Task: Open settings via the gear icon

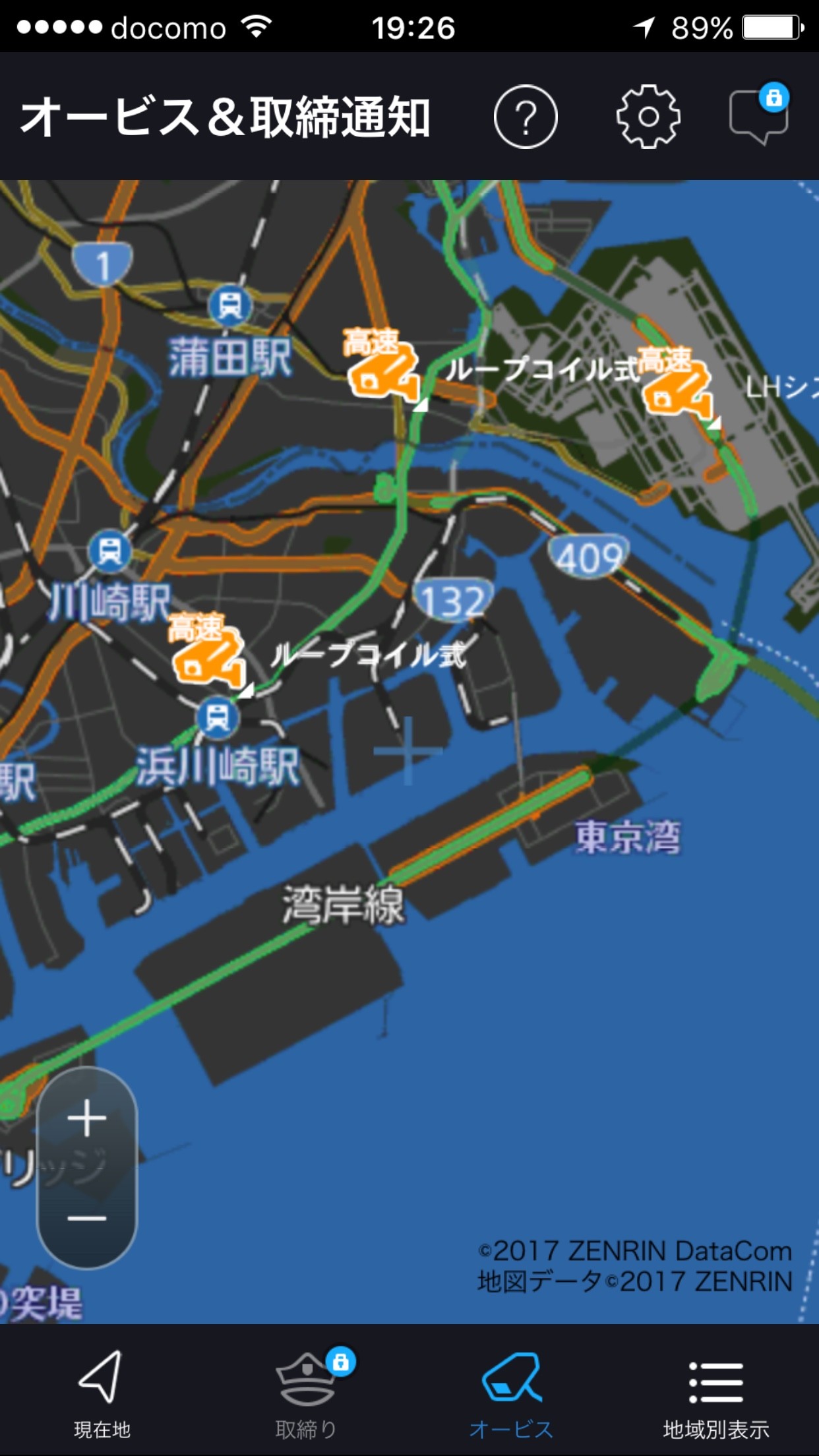Action: [648, 117]
